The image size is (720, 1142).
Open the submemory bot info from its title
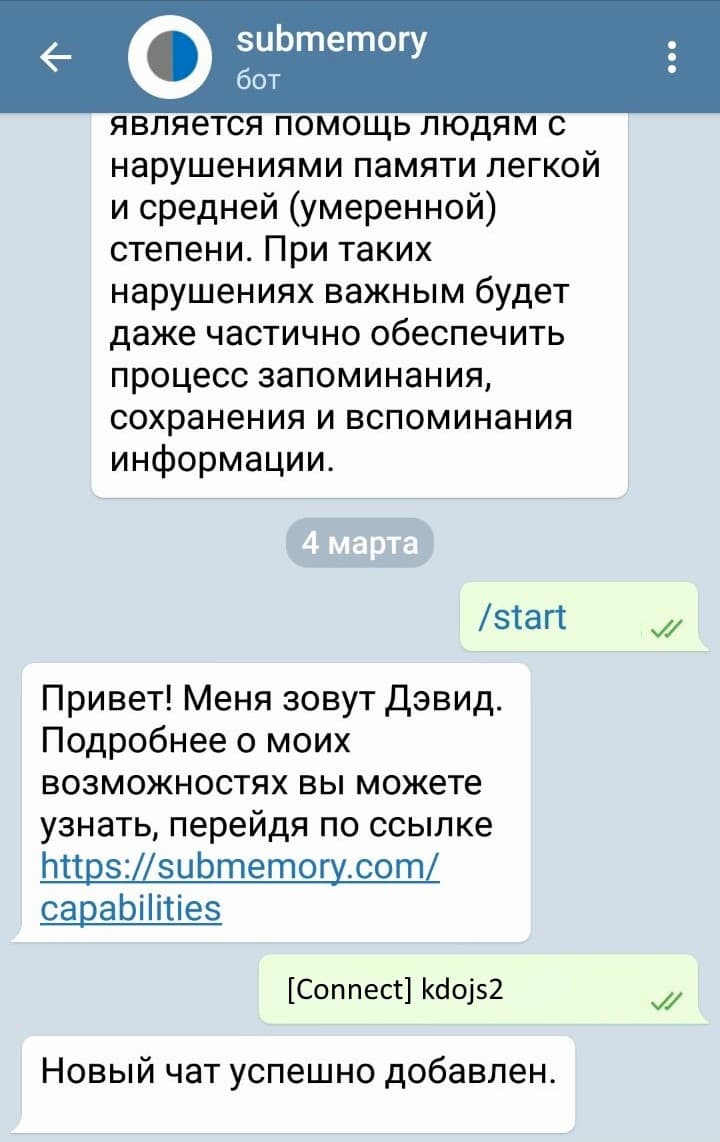332,41
